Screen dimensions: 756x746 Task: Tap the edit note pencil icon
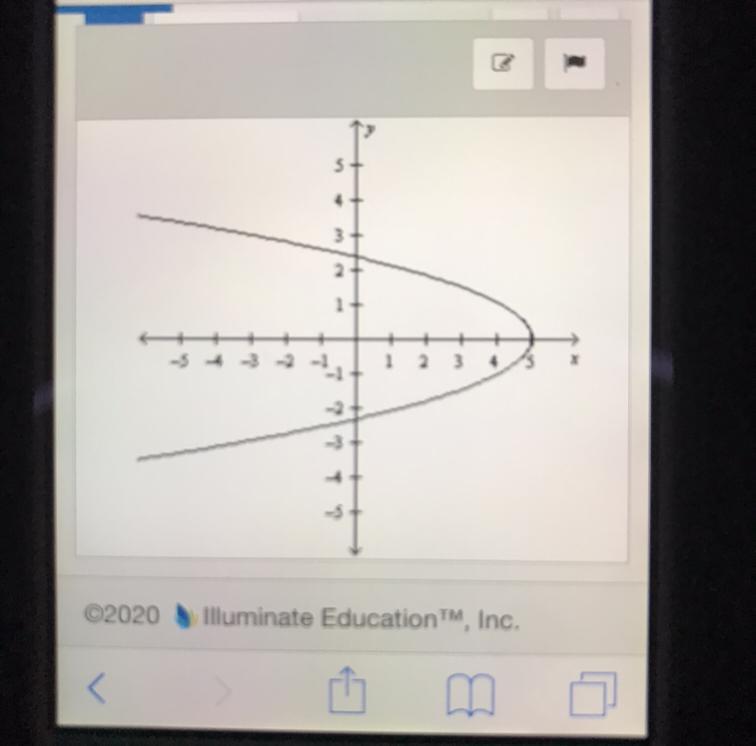tap(503, 64)
